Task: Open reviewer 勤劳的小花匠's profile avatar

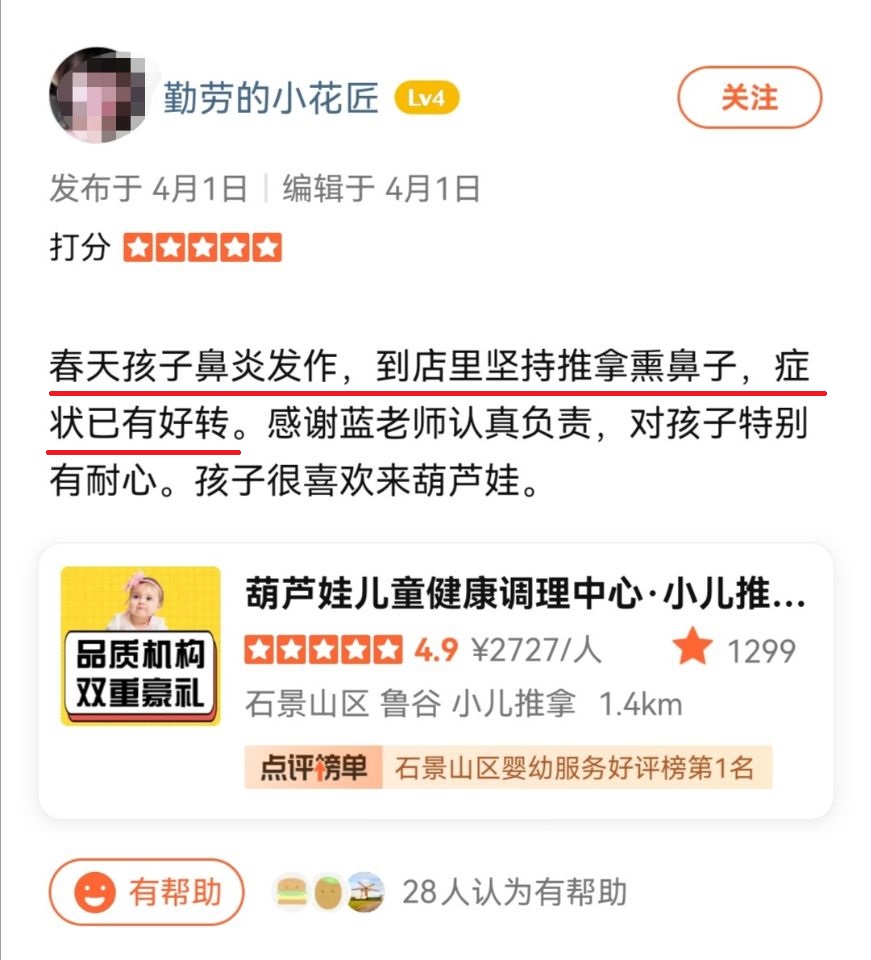Action: point(98,96)
